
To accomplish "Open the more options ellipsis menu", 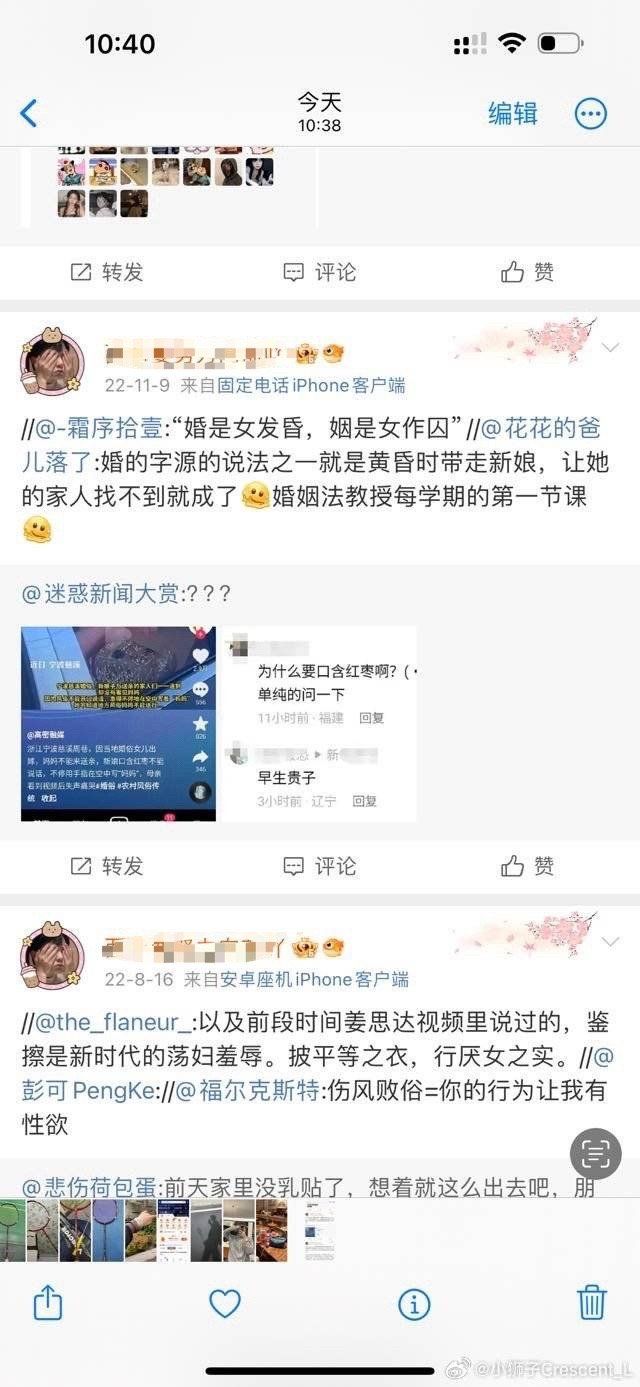I will click(x=591, y=113).
